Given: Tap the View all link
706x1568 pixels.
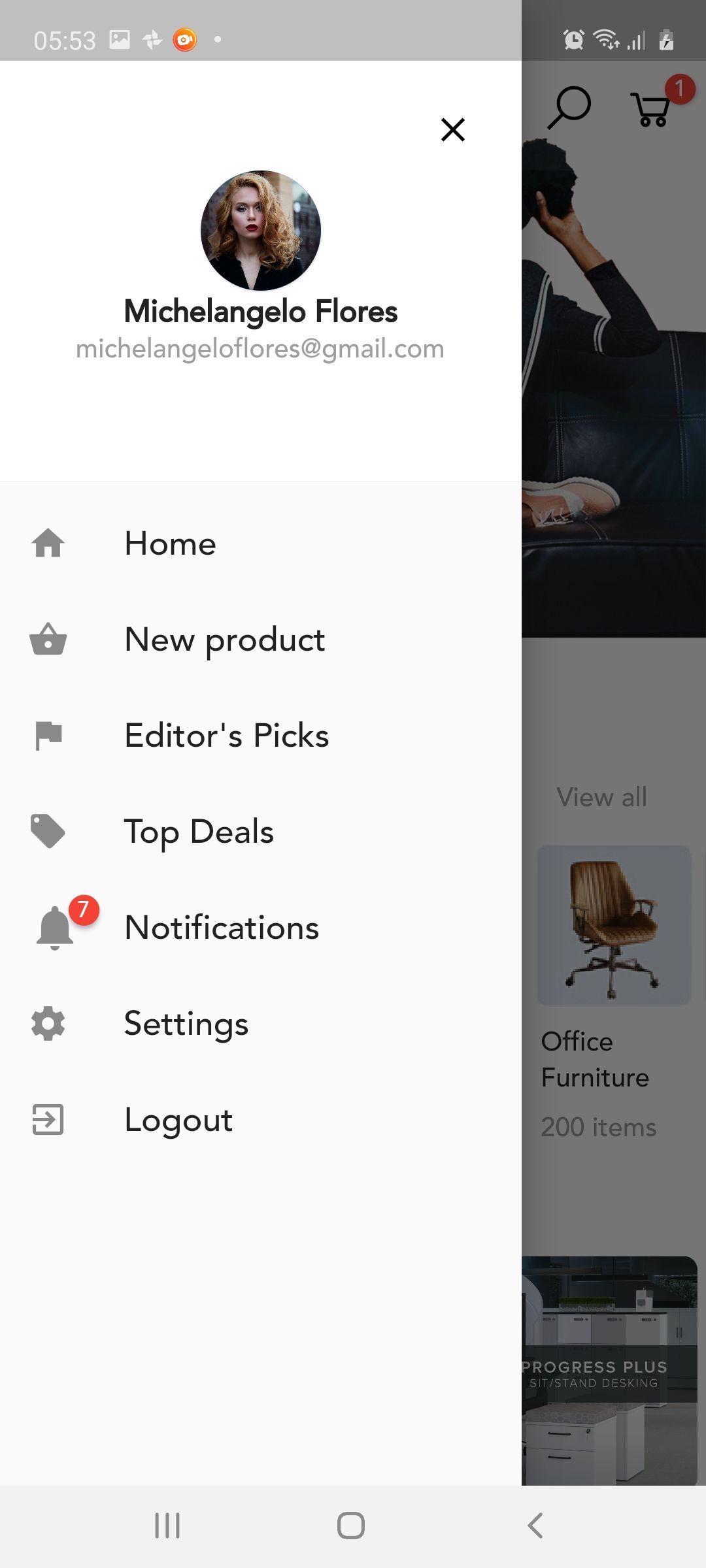Looking at the screenshot, I should pos(601,797).
